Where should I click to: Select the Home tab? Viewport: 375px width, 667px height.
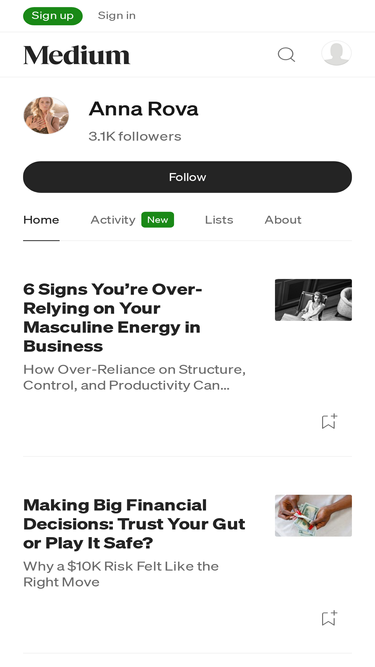tap(41, 220)
